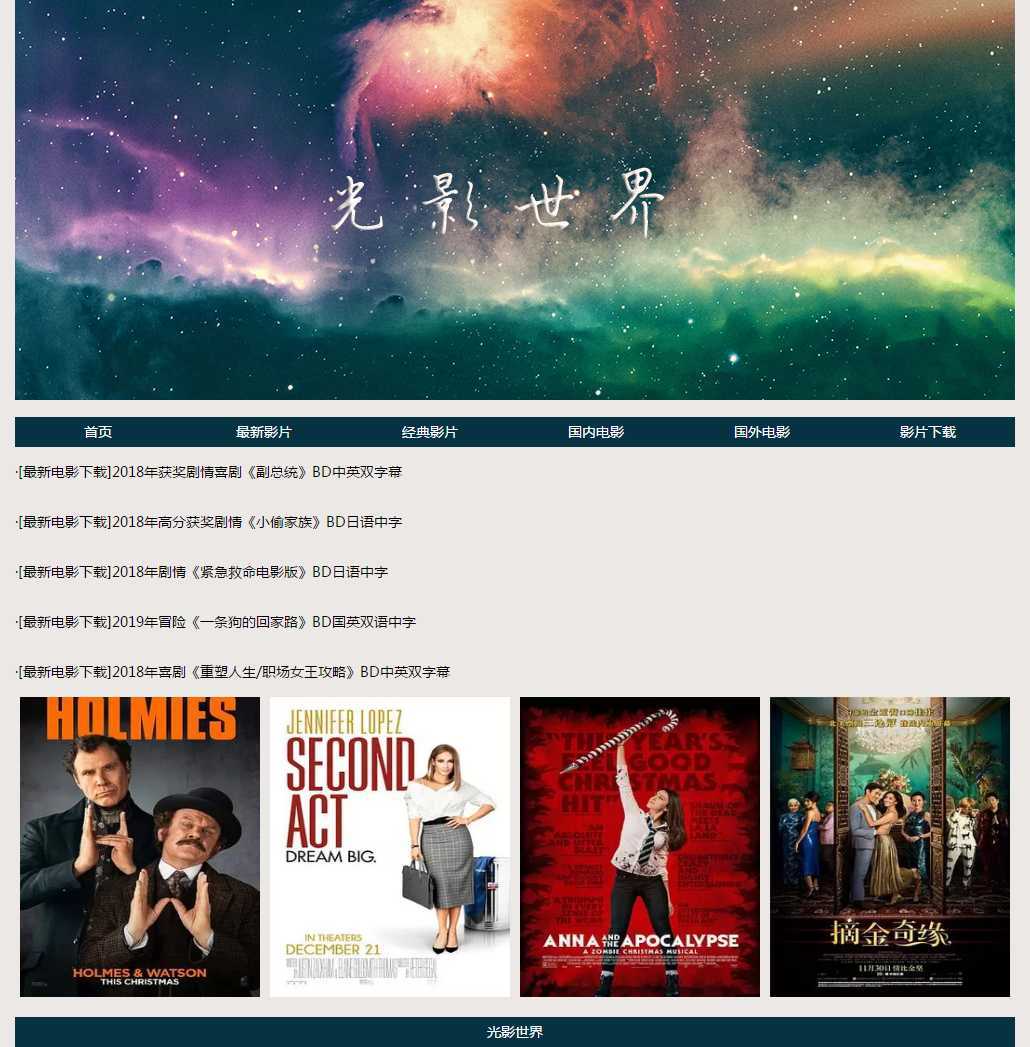Switch to the 国外电影 tab

click(x=762, y=432)
